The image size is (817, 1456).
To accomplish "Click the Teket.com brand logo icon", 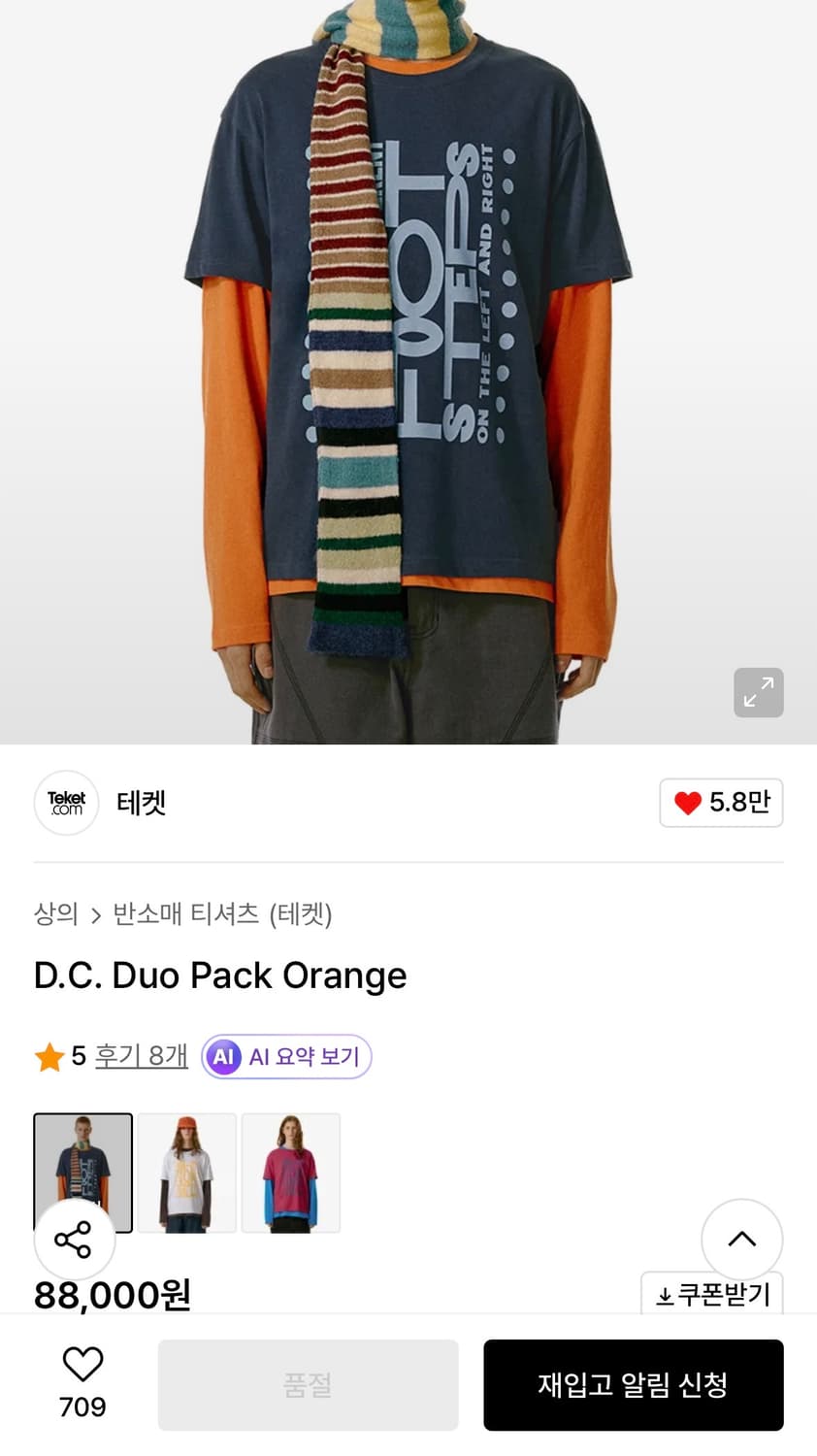I will coord(66,803).
